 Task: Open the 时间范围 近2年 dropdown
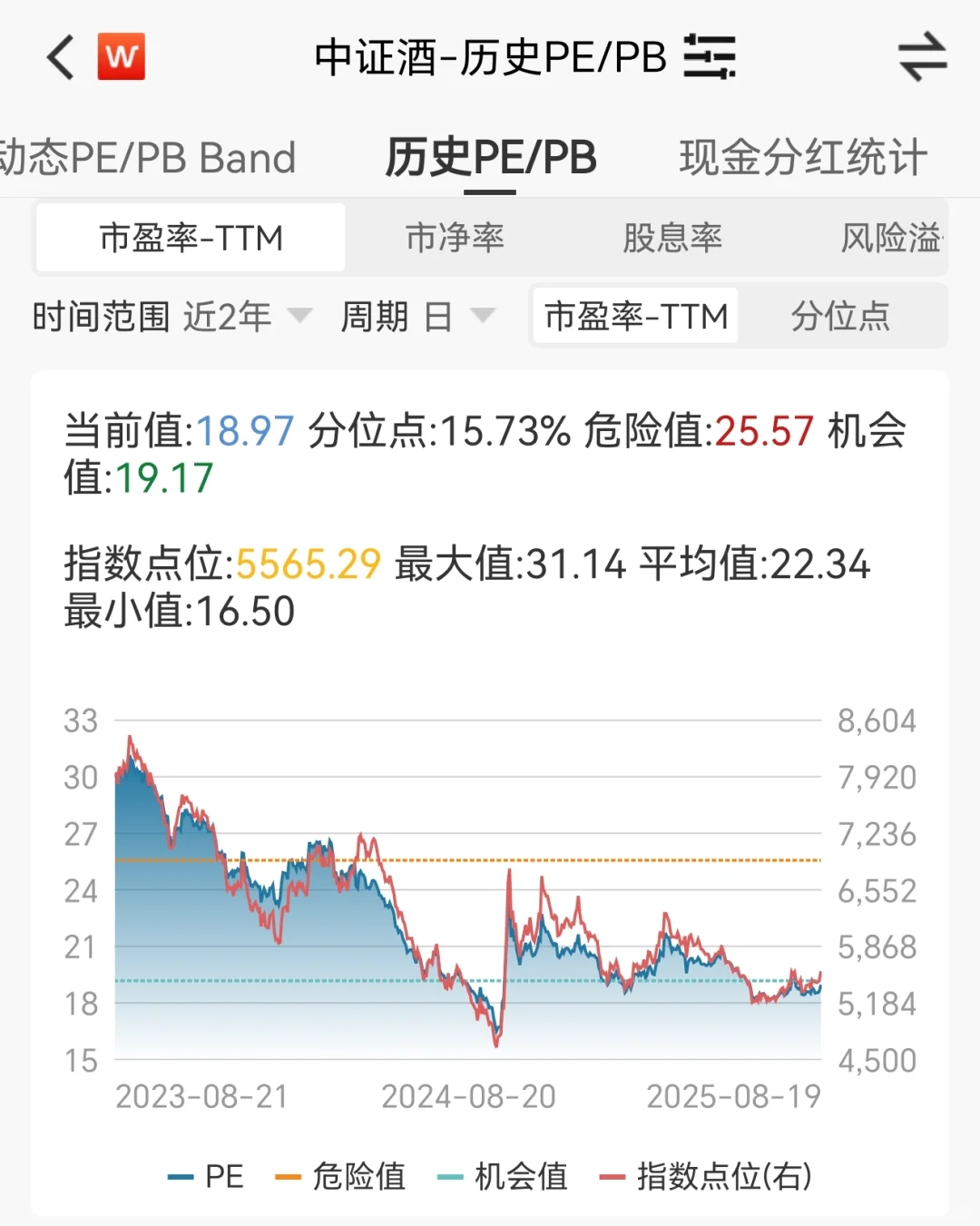(x=172, y=317)
